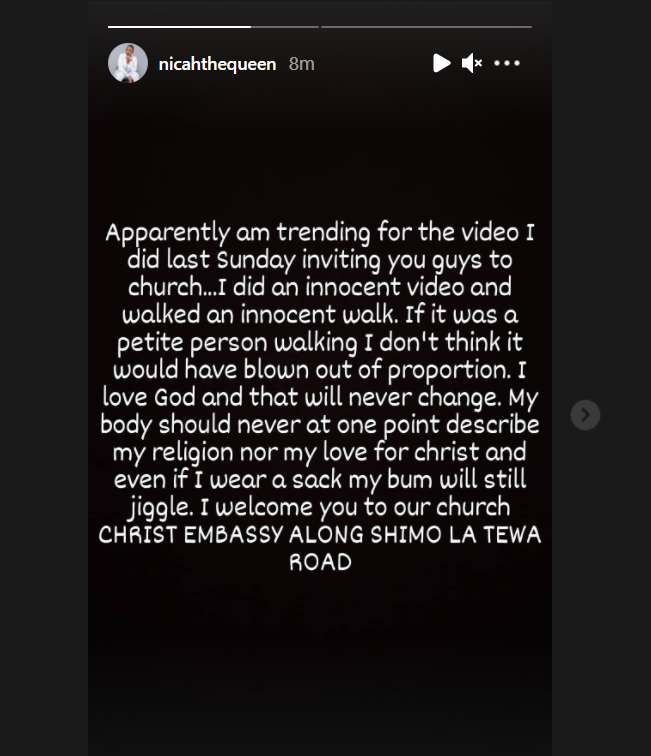Play the paused story
This screenshot has height=756, width=651.
pyautogui.click(x=441, y=63)
